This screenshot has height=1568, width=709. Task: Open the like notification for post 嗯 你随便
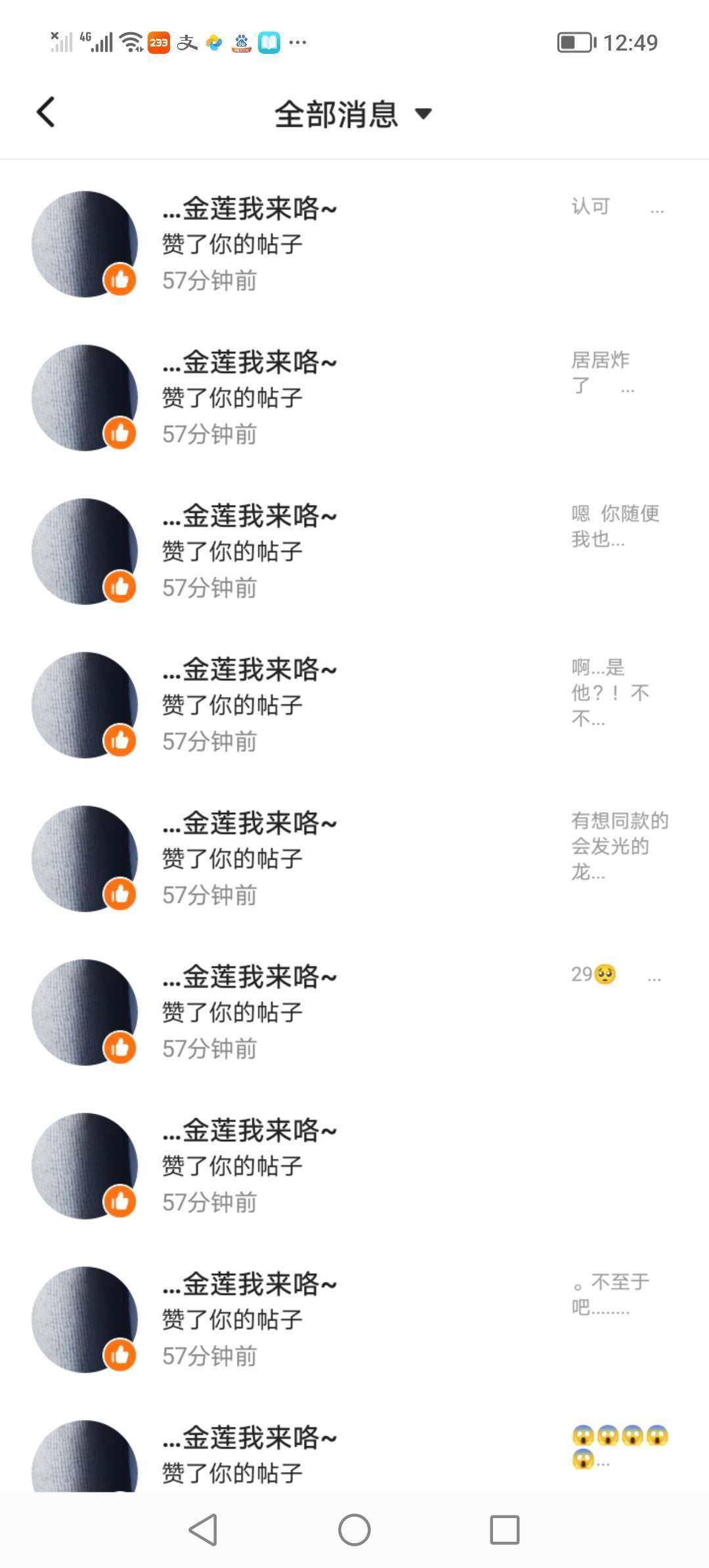tap(354, 552)
